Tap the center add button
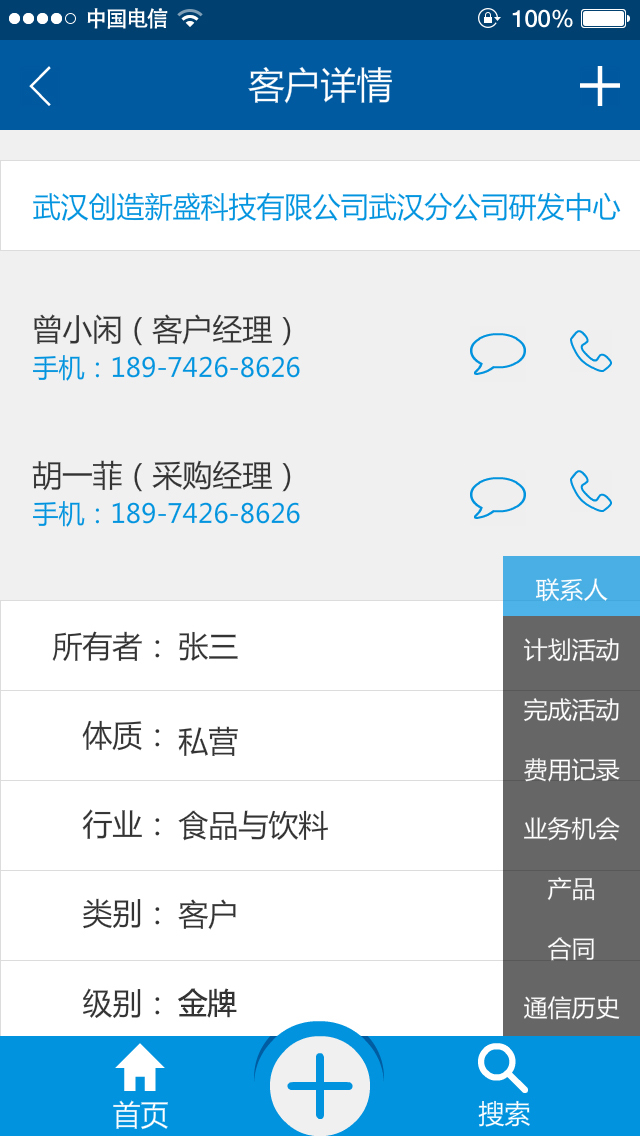Screen dimensions: 640x1136 [x=320, y=1085]
